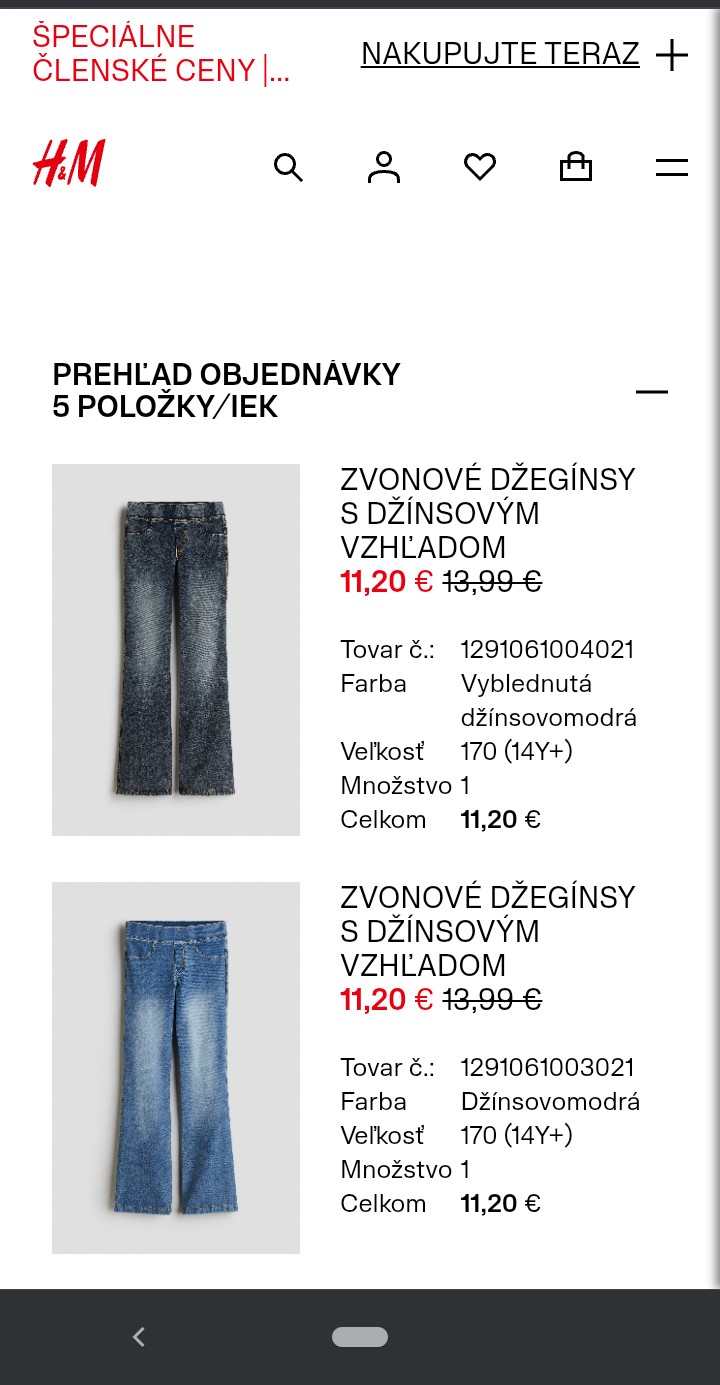The height and width of the screenshot is (1385, 720).
Task: Go back with the system back button
Action: coord(139,1337)
